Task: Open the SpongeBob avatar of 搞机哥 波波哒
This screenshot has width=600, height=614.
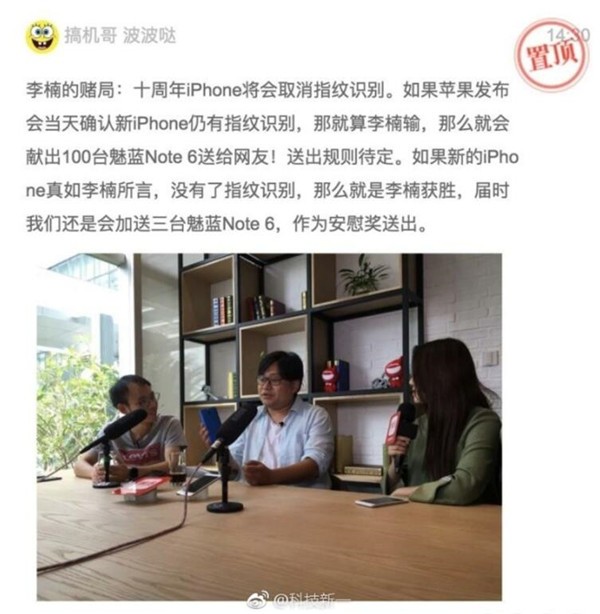Action: [x=42, y=37]
